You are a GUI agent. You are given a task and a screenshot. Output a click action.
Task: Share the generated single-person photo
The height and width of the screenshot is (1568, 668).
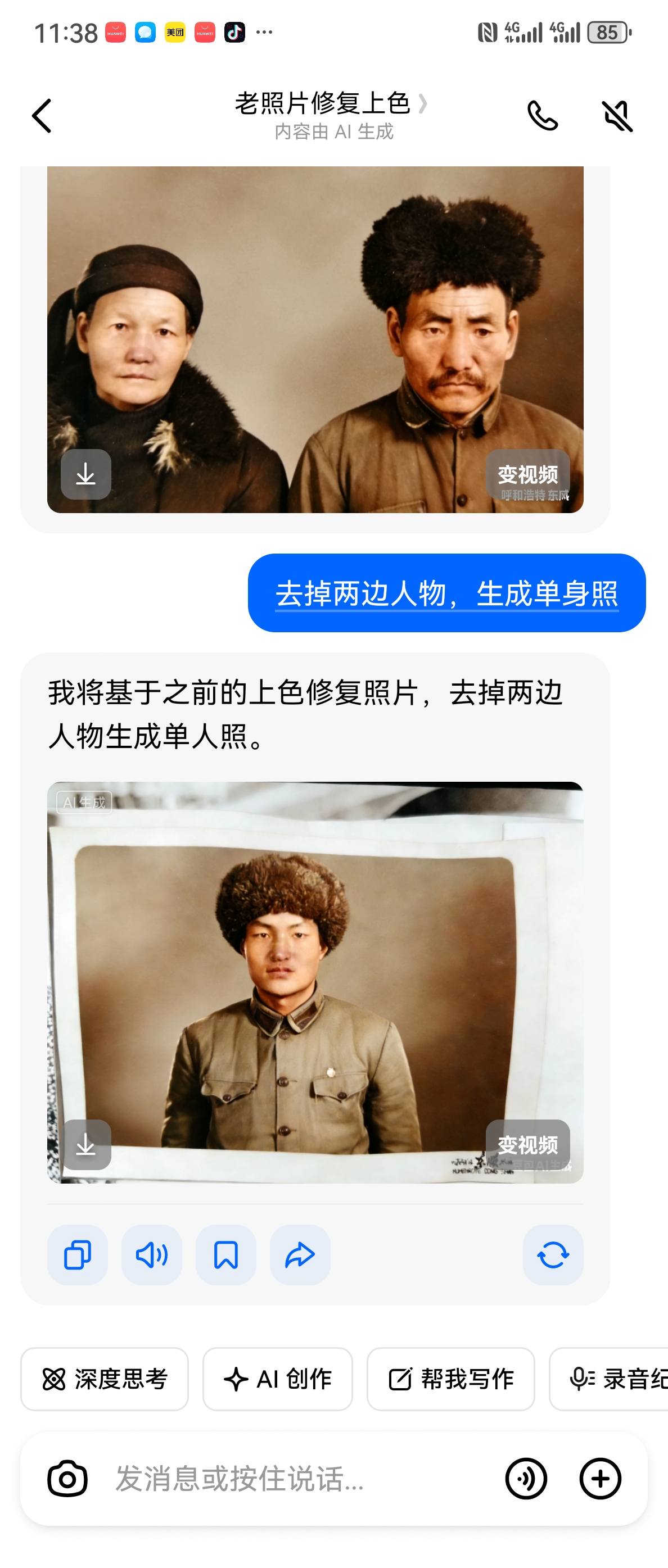(300, 1255)
